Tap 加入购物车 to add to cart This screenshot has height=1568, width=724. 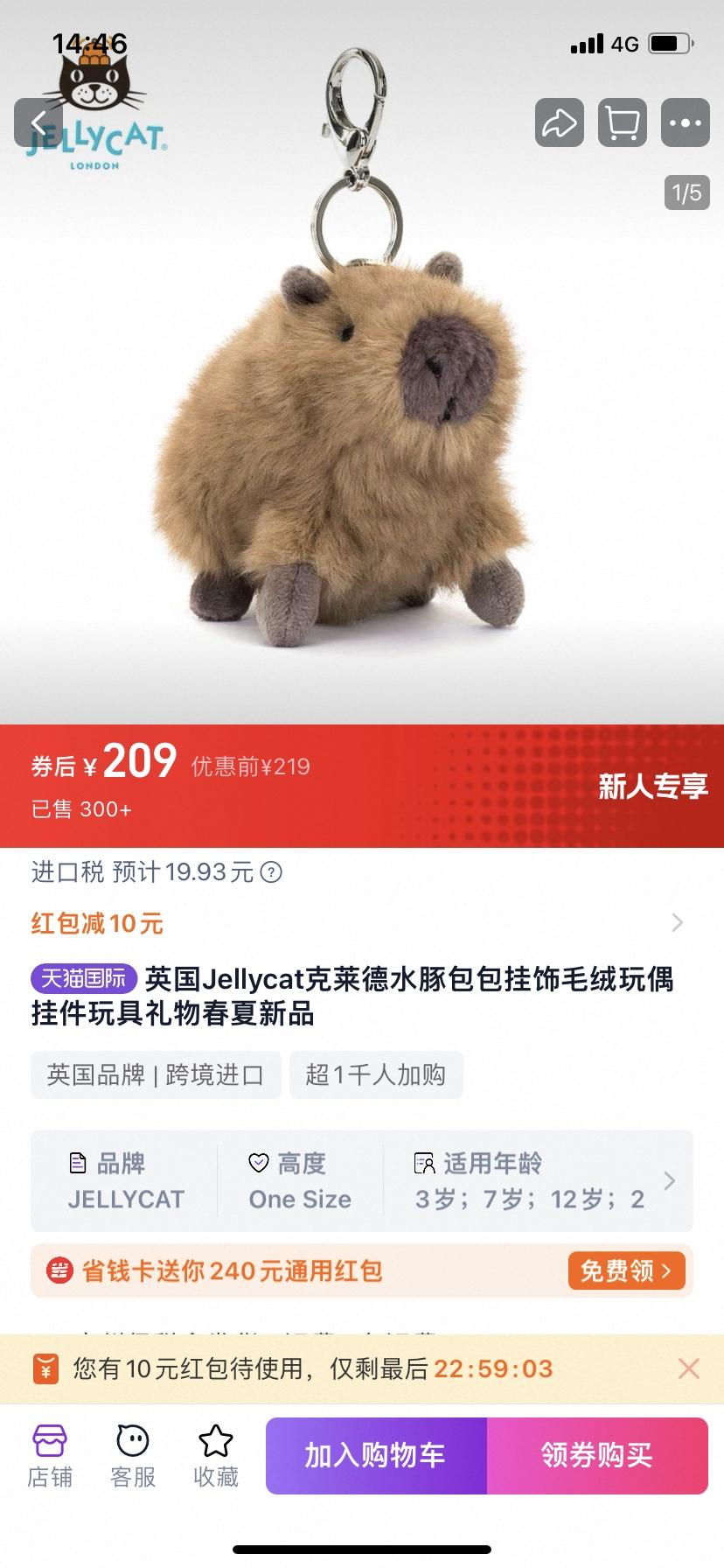376,1455
